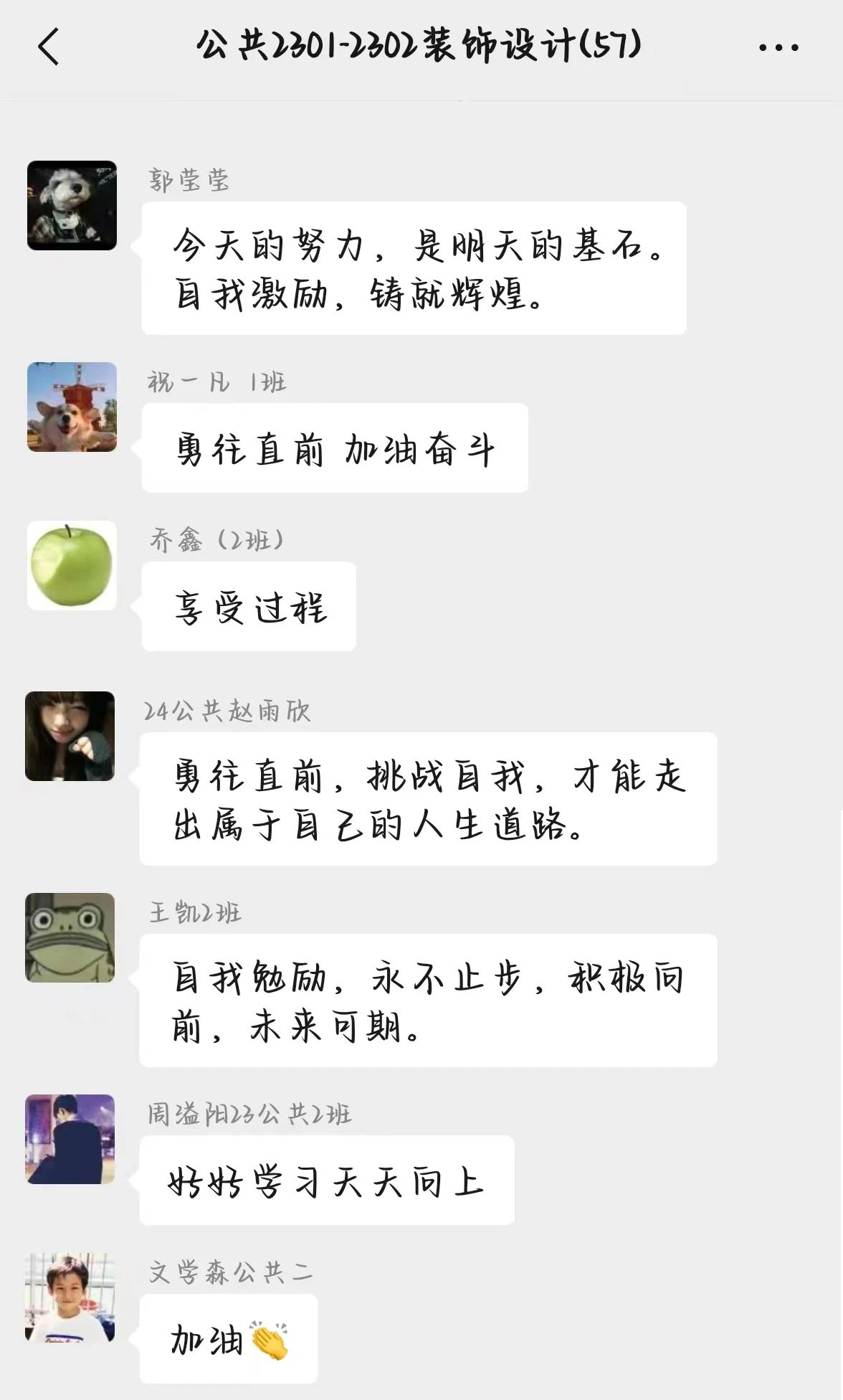Go back from the group chat

coord(48,47)
